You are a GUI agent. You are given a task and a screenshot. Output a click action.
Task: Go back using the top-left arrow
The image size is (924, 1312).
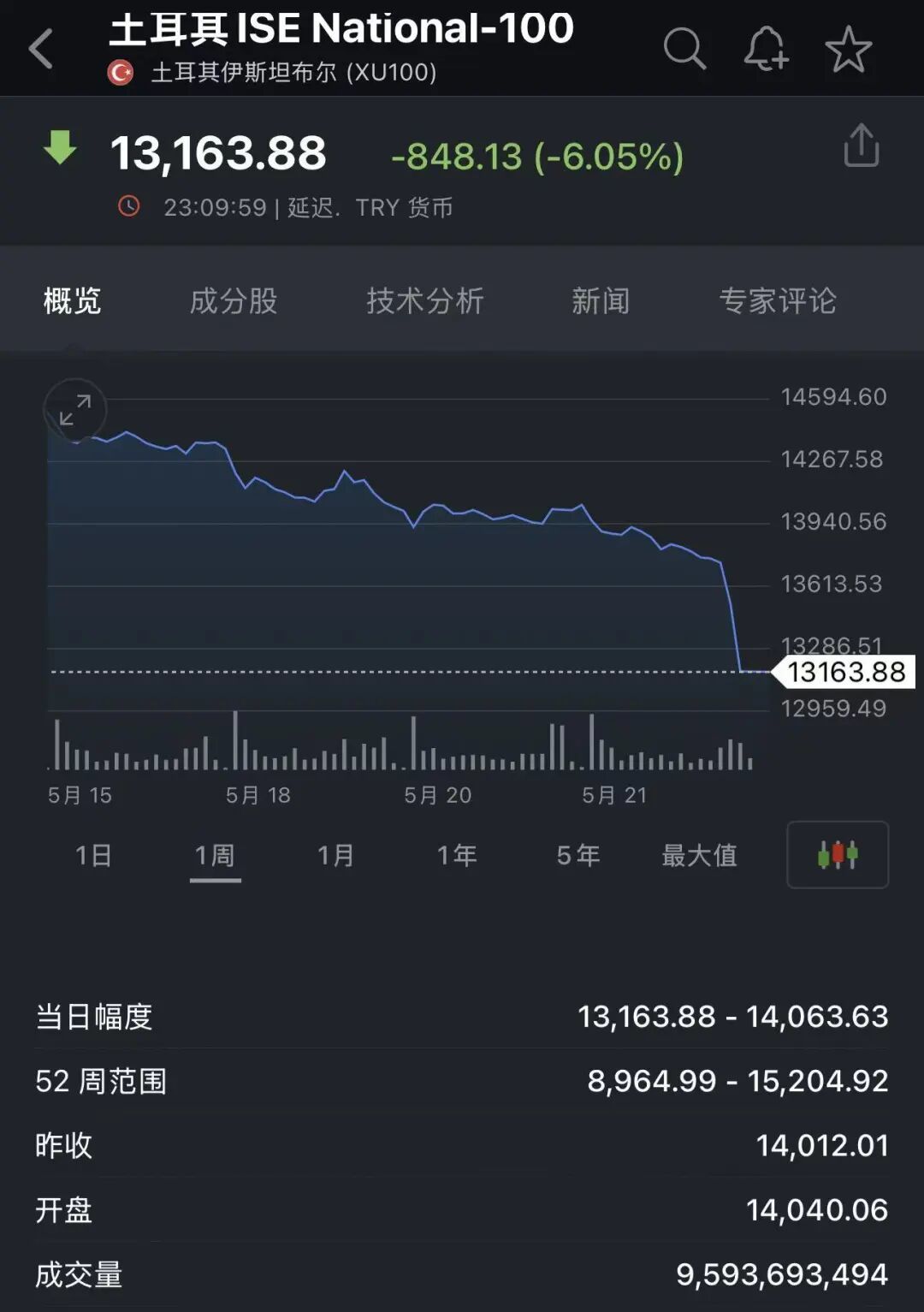(x=41, y=48)
